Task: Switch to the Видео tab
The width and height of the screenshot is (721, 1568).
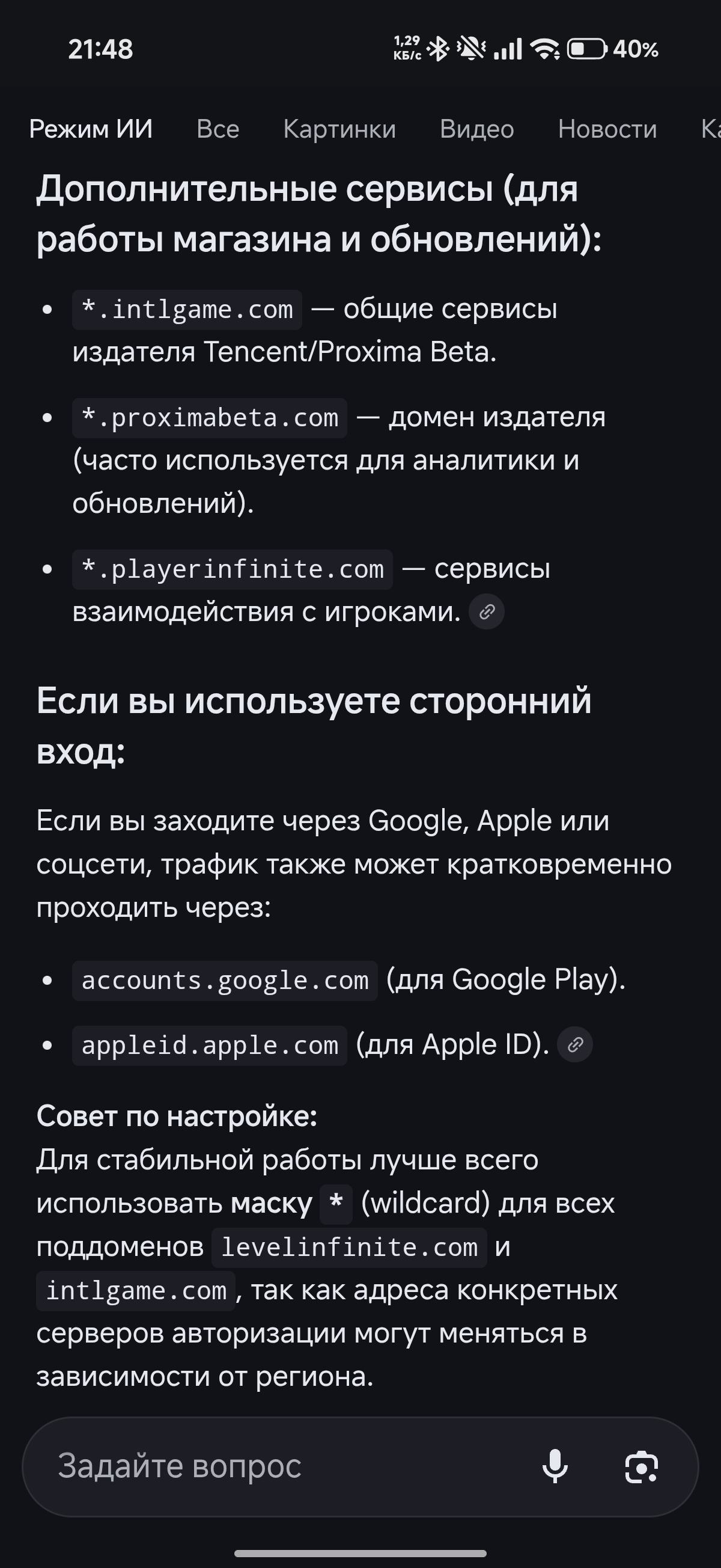Action: (x=477, y=129)
